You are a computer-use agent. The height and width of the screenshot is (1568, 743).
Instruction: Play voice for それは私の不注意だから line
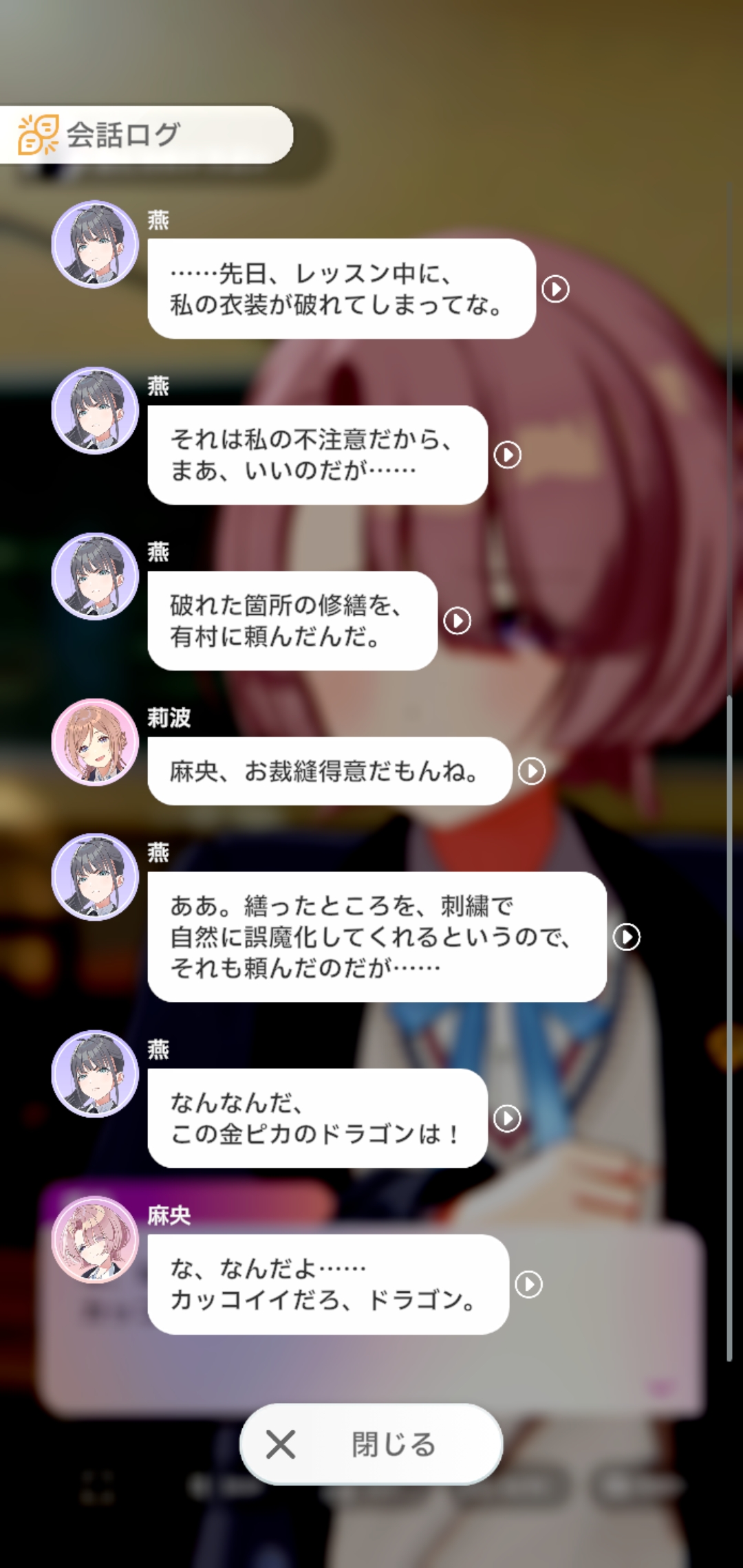coord(508,455)
